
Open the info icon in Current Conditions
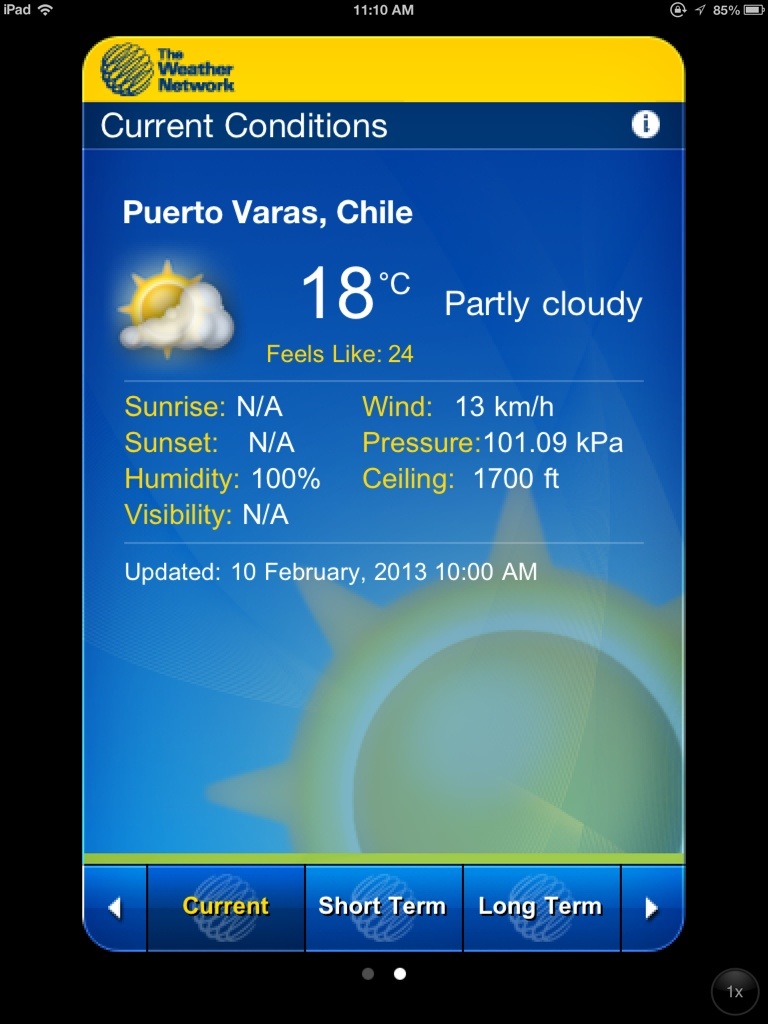pyautogui.click(x=646, y=125)
